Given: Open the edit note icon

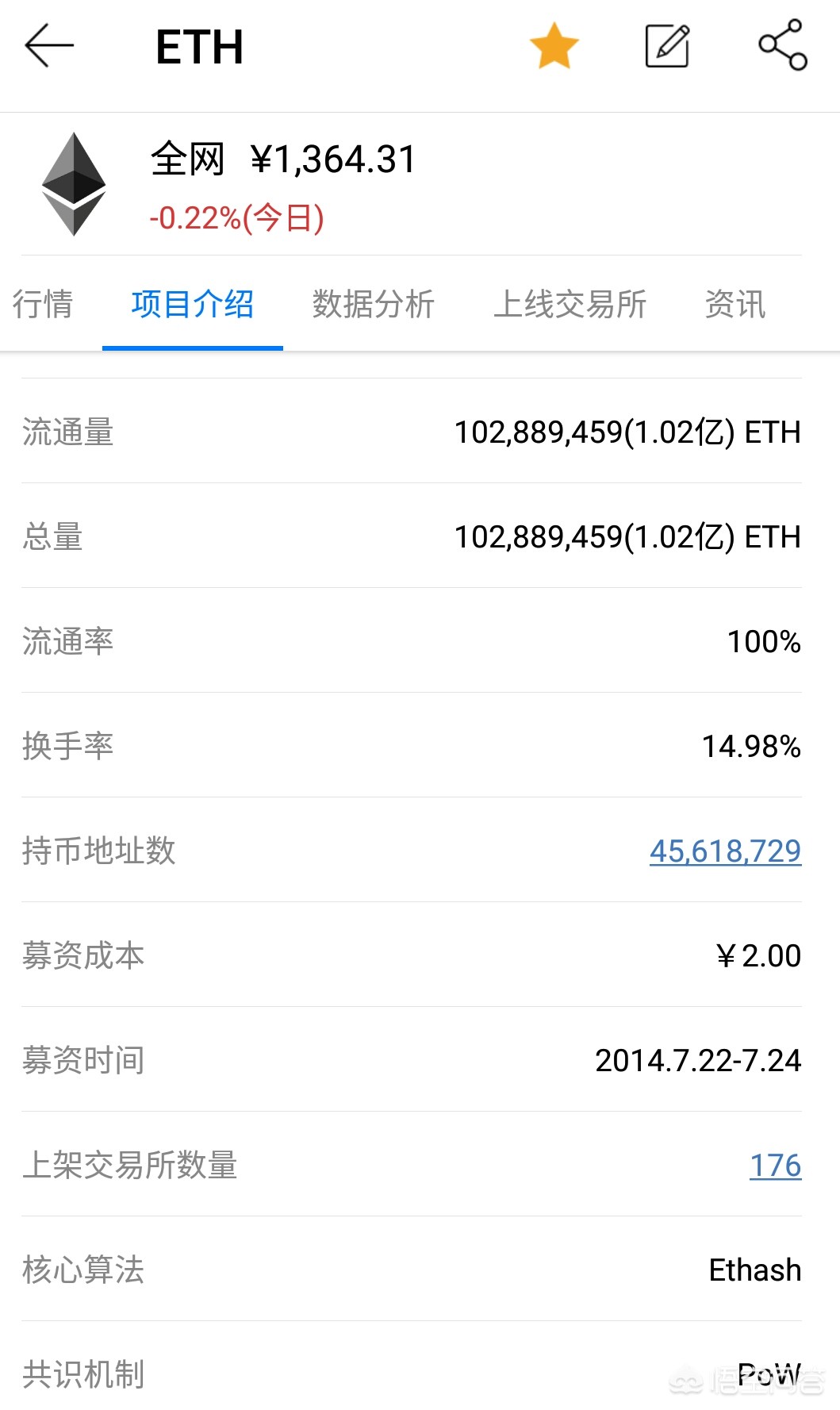Looking at the screenshot, I should point(667,46).
